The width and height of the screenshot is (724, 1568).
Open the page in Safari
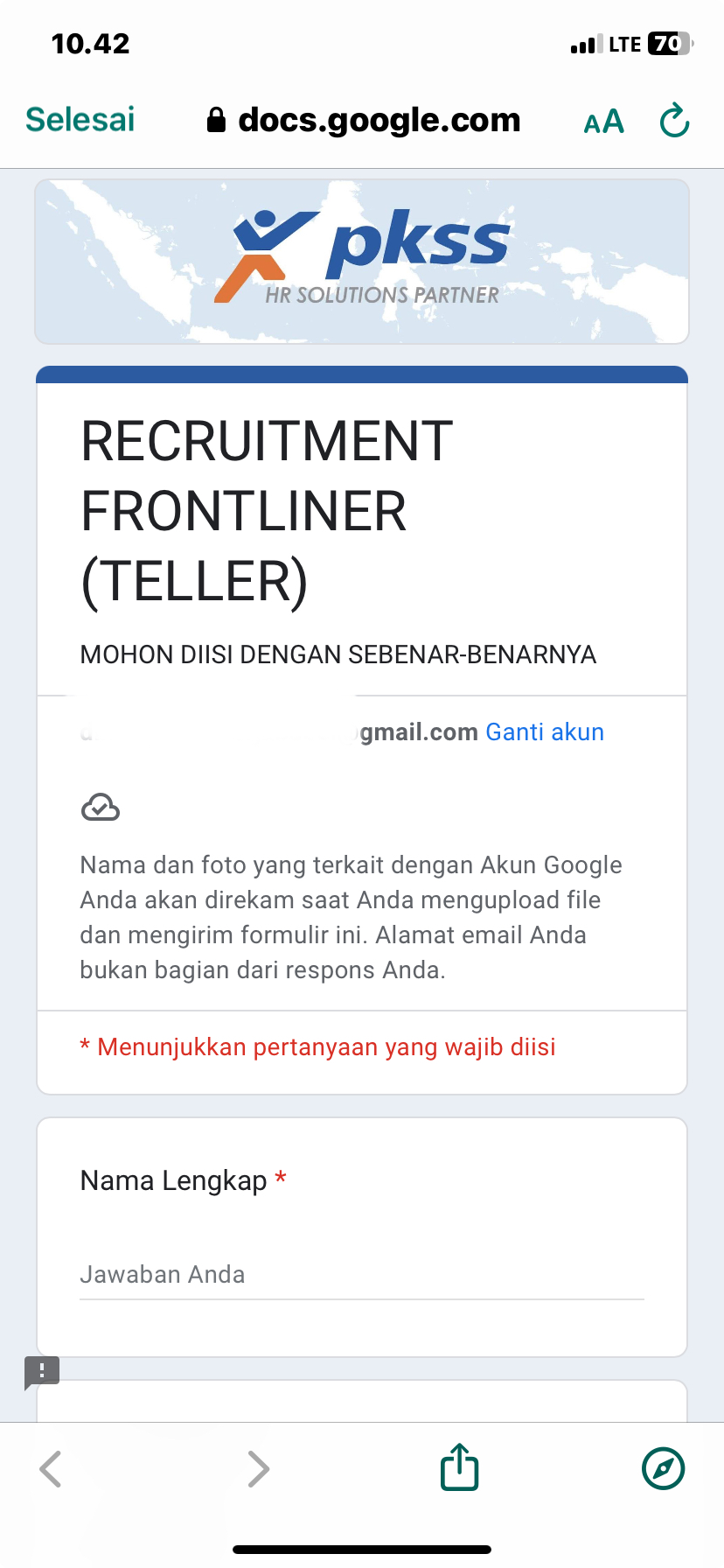(663, 1467)
